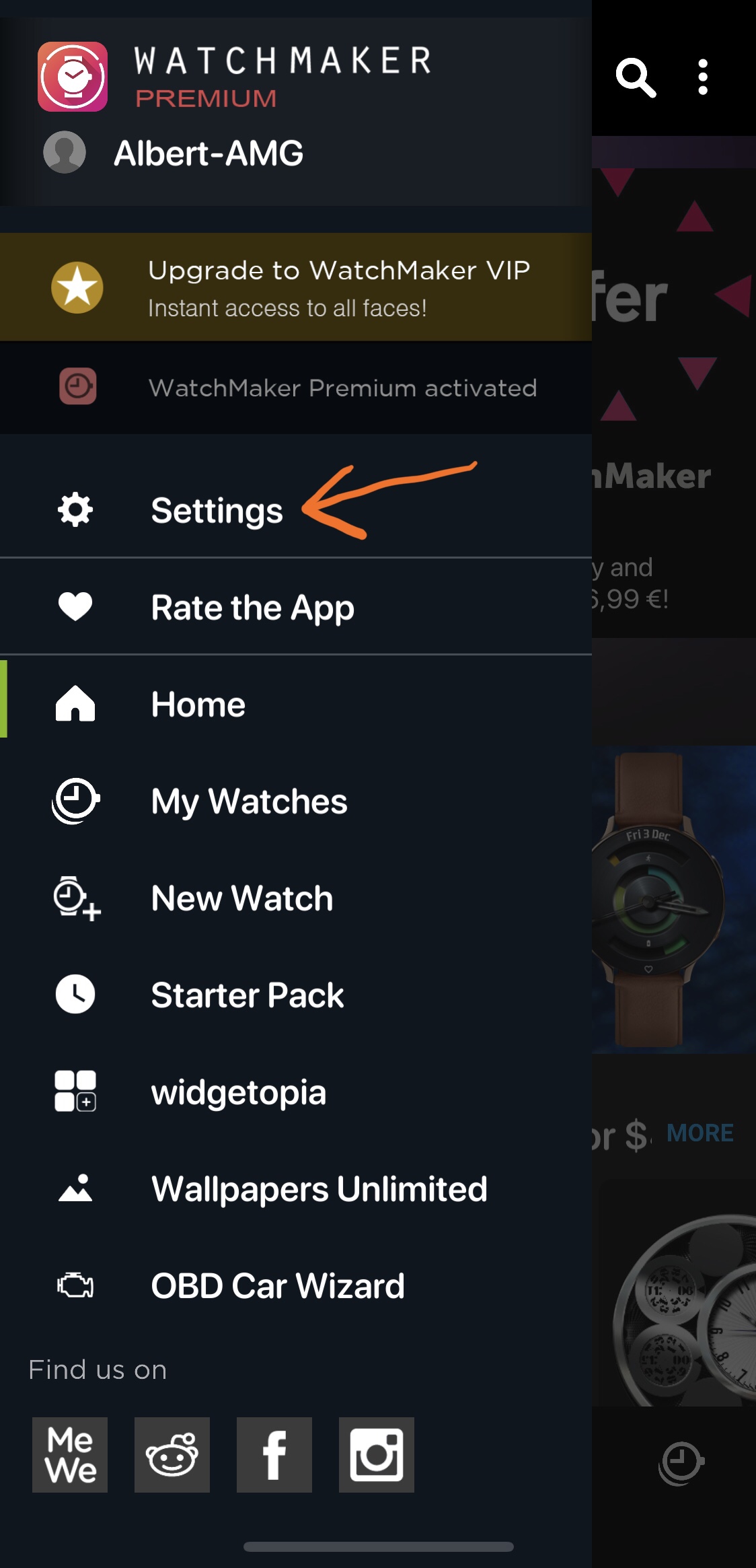Open the Facebook social link

[274, 1455]
